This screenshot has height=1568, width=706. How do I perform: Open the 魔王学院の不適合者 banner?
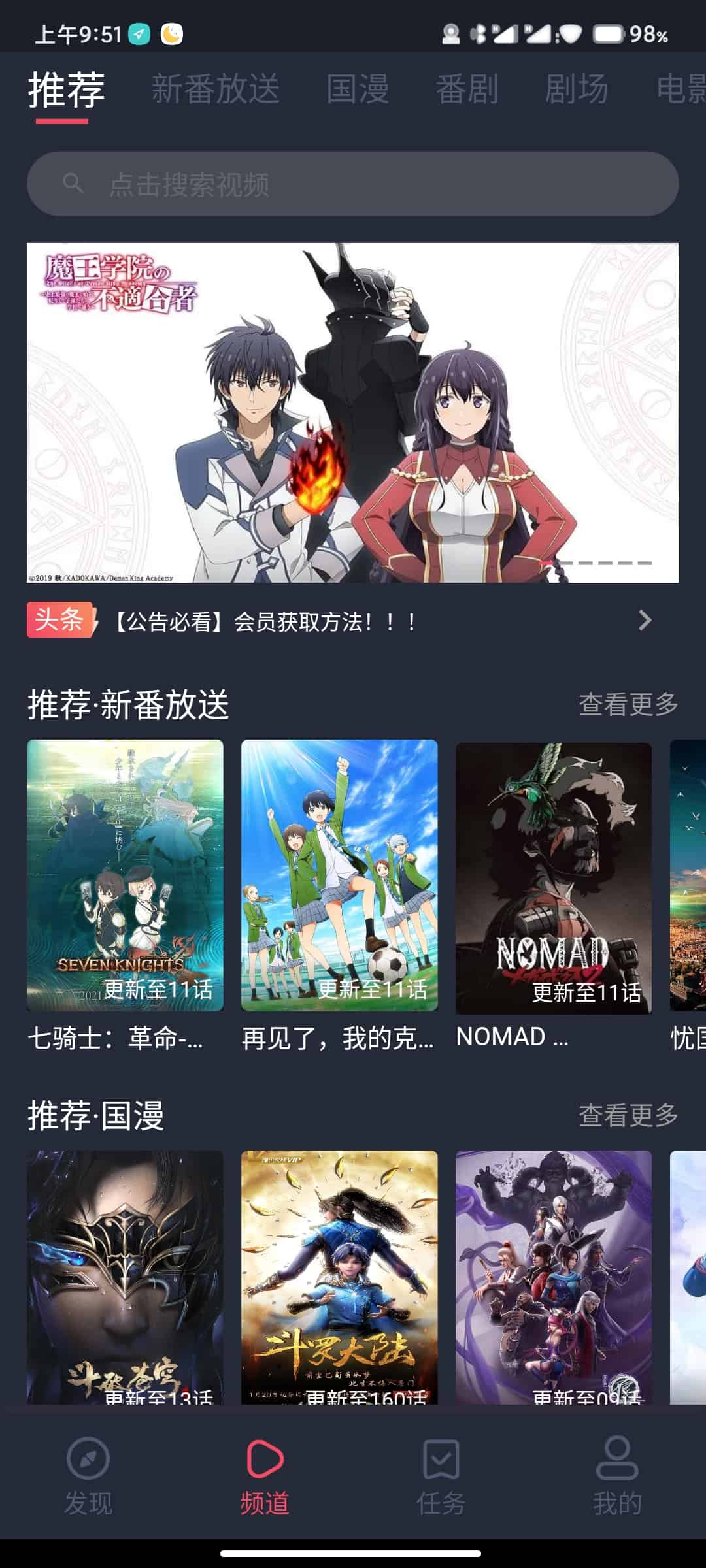[x=352, y=412]
